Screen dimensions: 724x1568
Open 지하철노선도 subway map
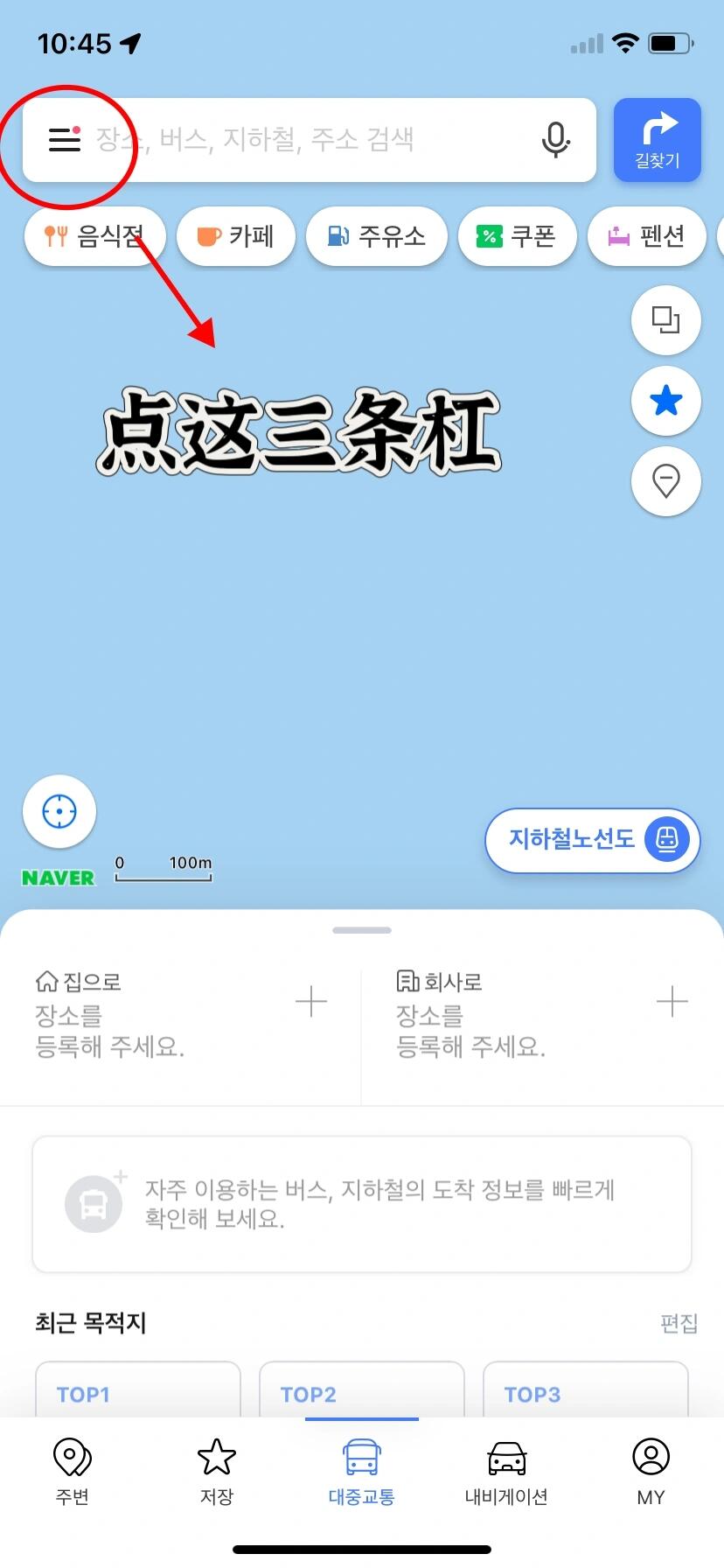tap(592, 840)
